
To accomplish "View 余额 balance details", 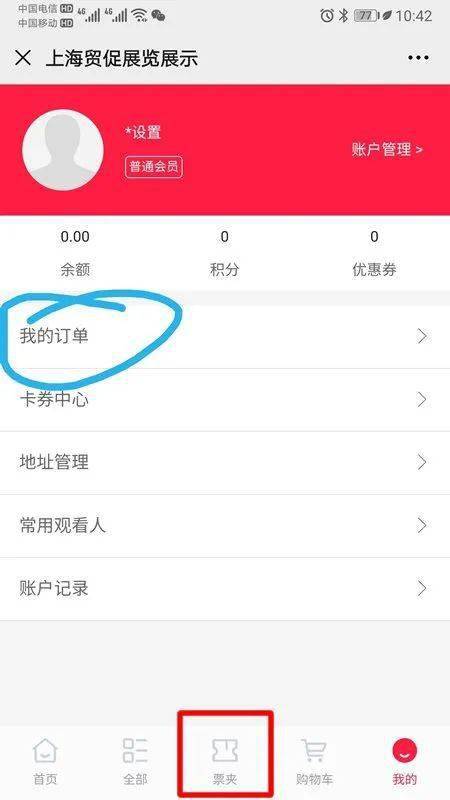I will pos(75,253).
